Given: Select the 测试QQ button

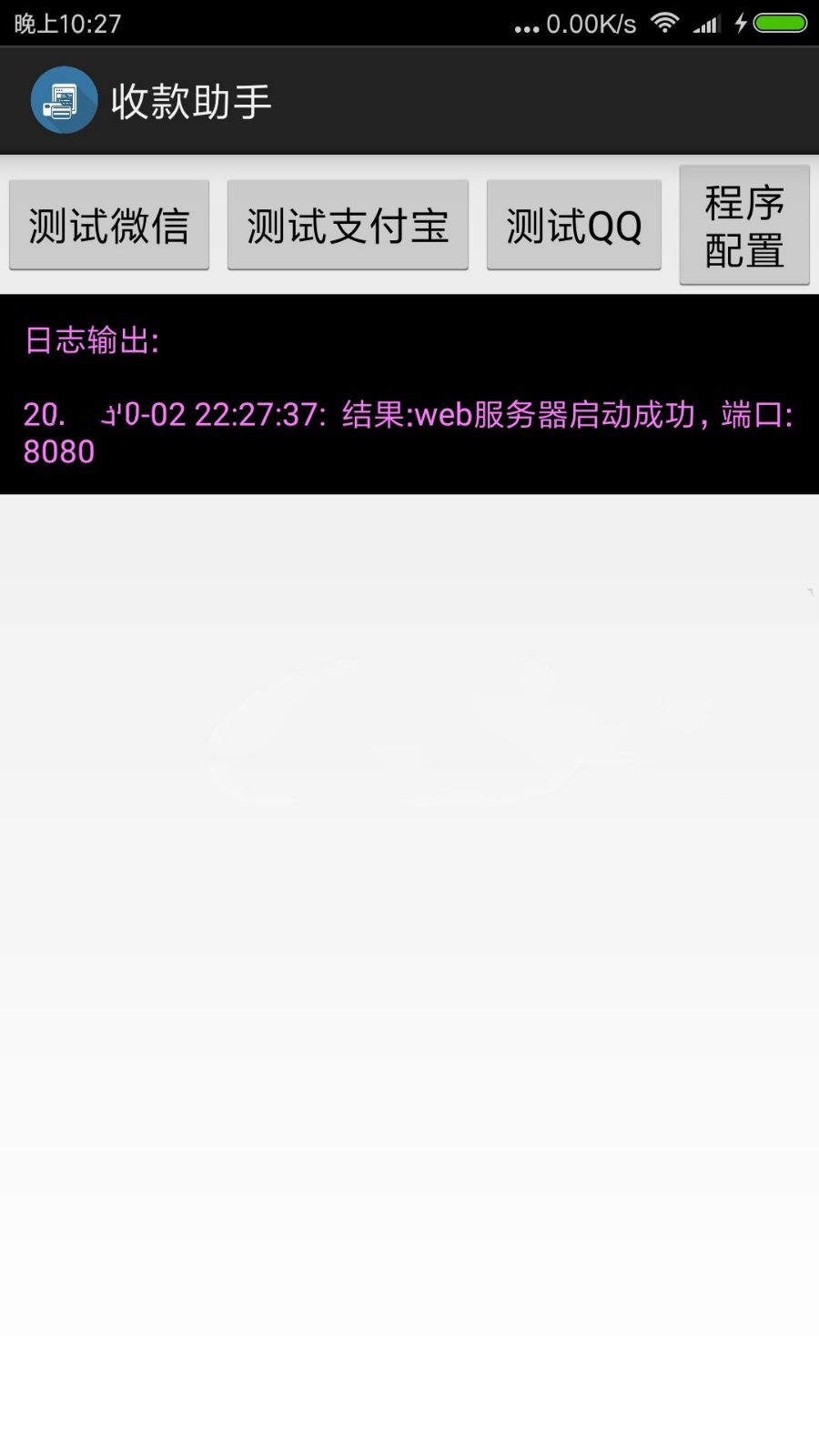Looking at the screenshot, I should click(573, 225).
